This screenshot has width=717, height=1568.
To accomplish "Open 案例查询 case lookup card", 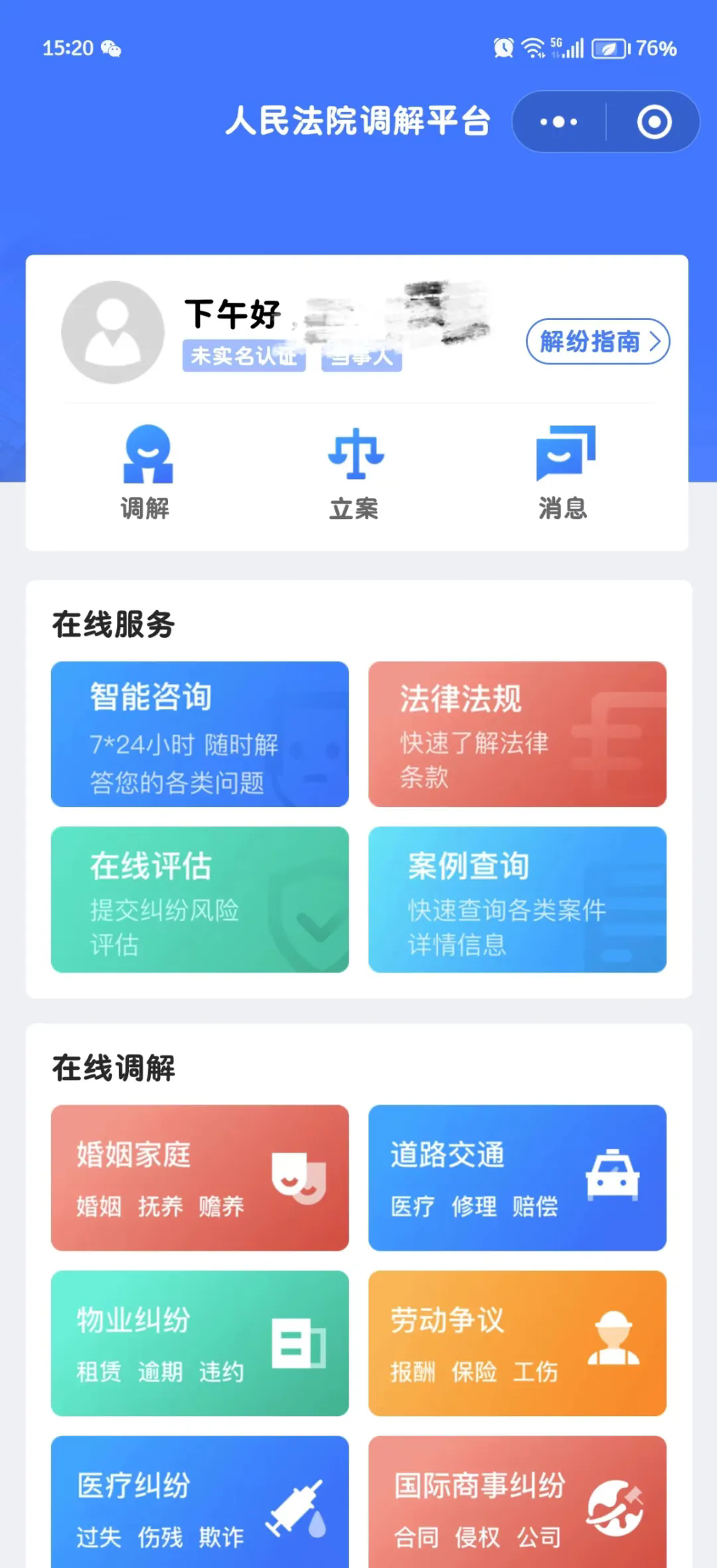I will coord(517,899).
